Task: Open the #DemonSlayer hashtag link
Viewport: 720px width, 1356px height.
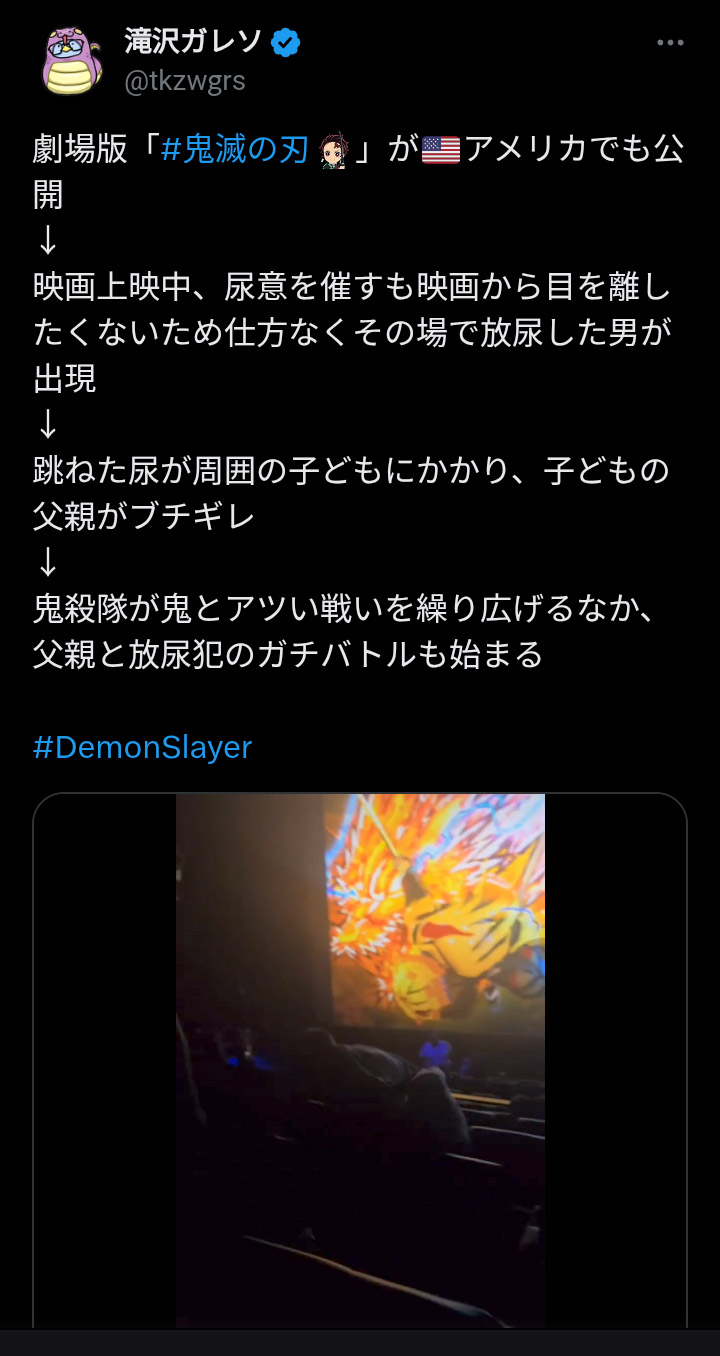Action: pyautogui.click(x=143, y=747)
